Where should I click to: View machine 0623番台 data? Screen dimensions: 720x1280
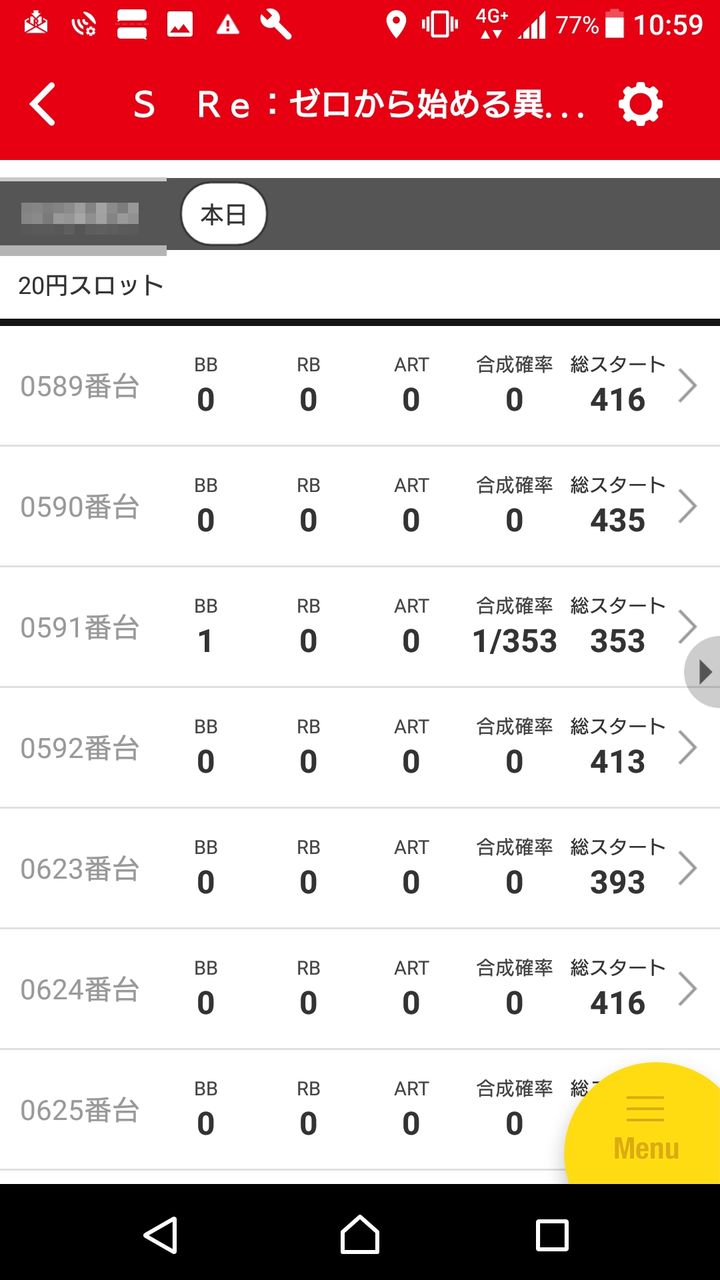point(360,869)
